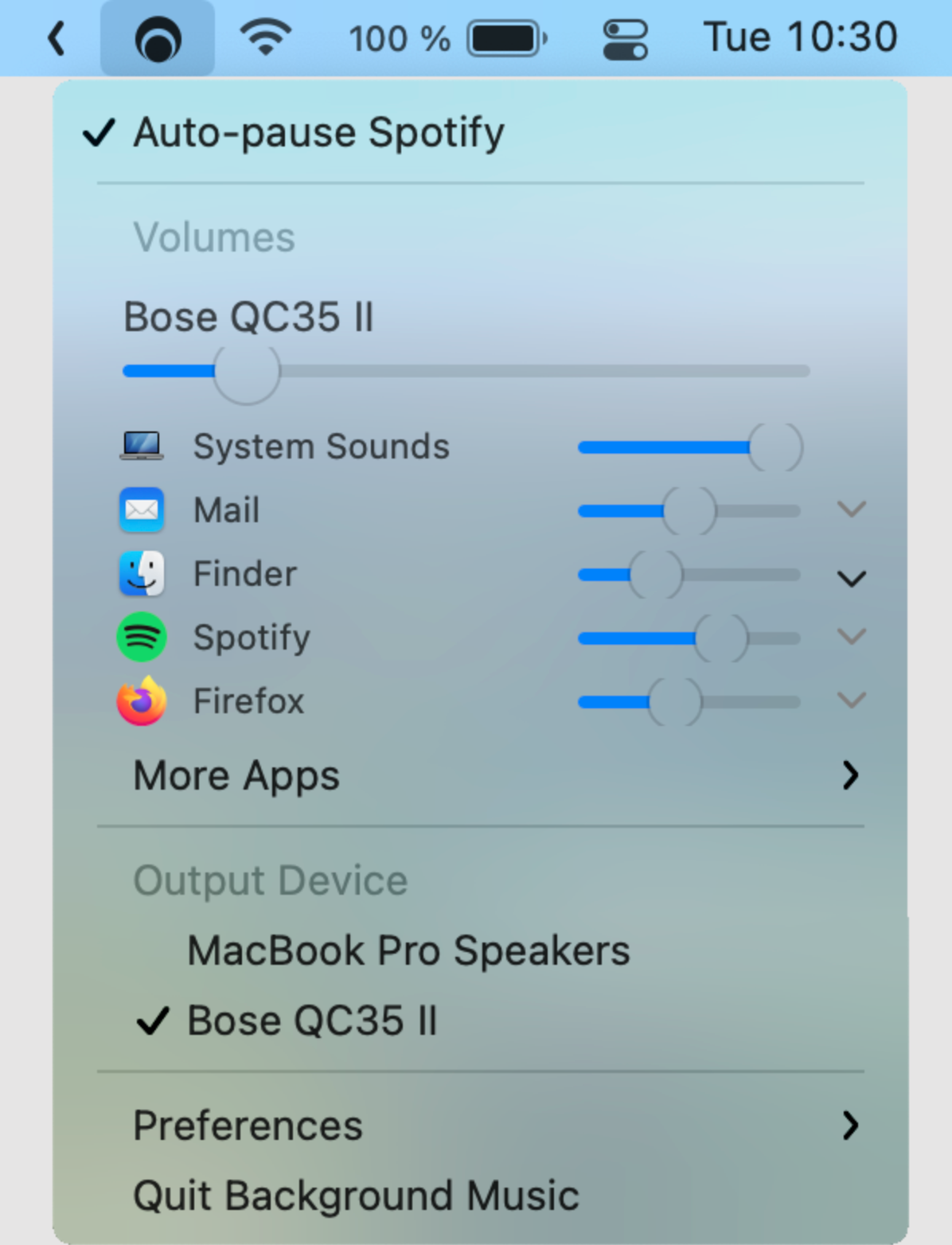
Task: Select Bose QC35 II output device
Action: tap(312, 1021)
